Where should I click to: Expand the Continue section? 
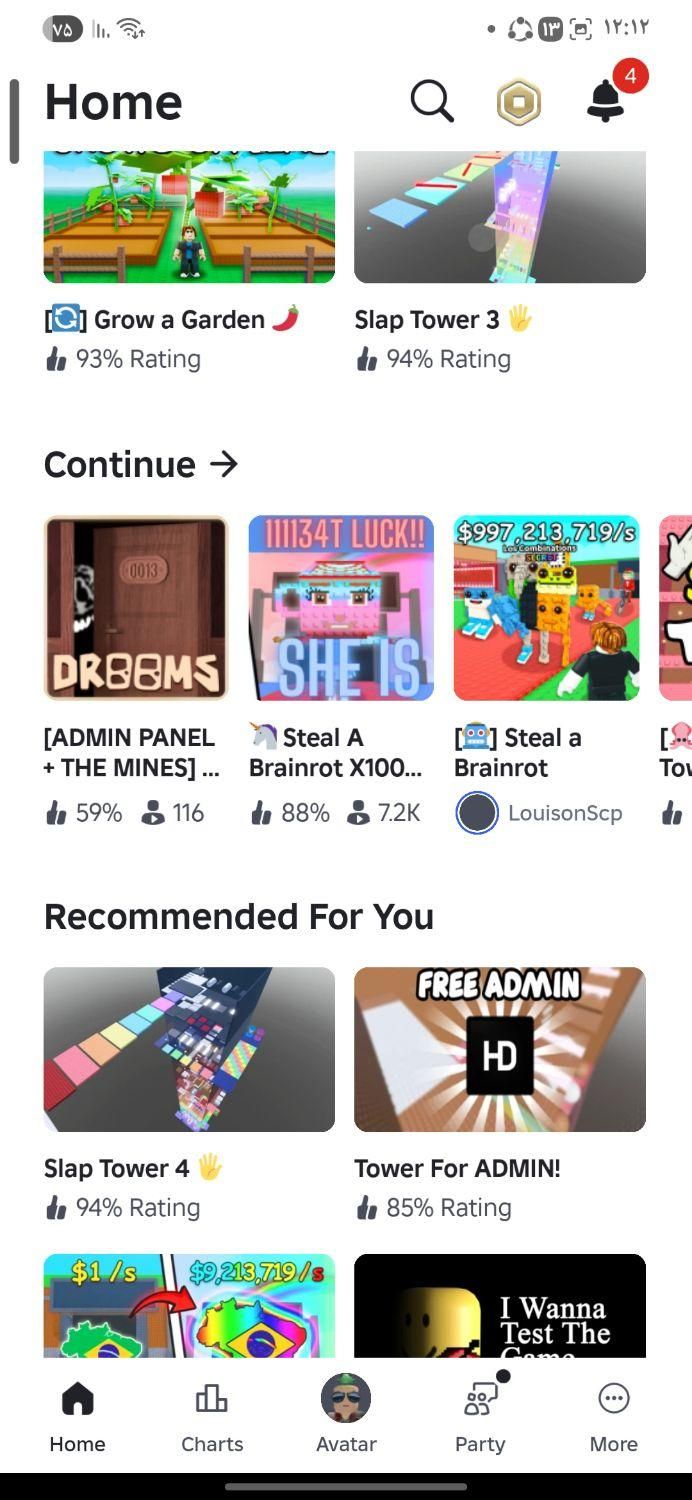click(x=141, y=464)
